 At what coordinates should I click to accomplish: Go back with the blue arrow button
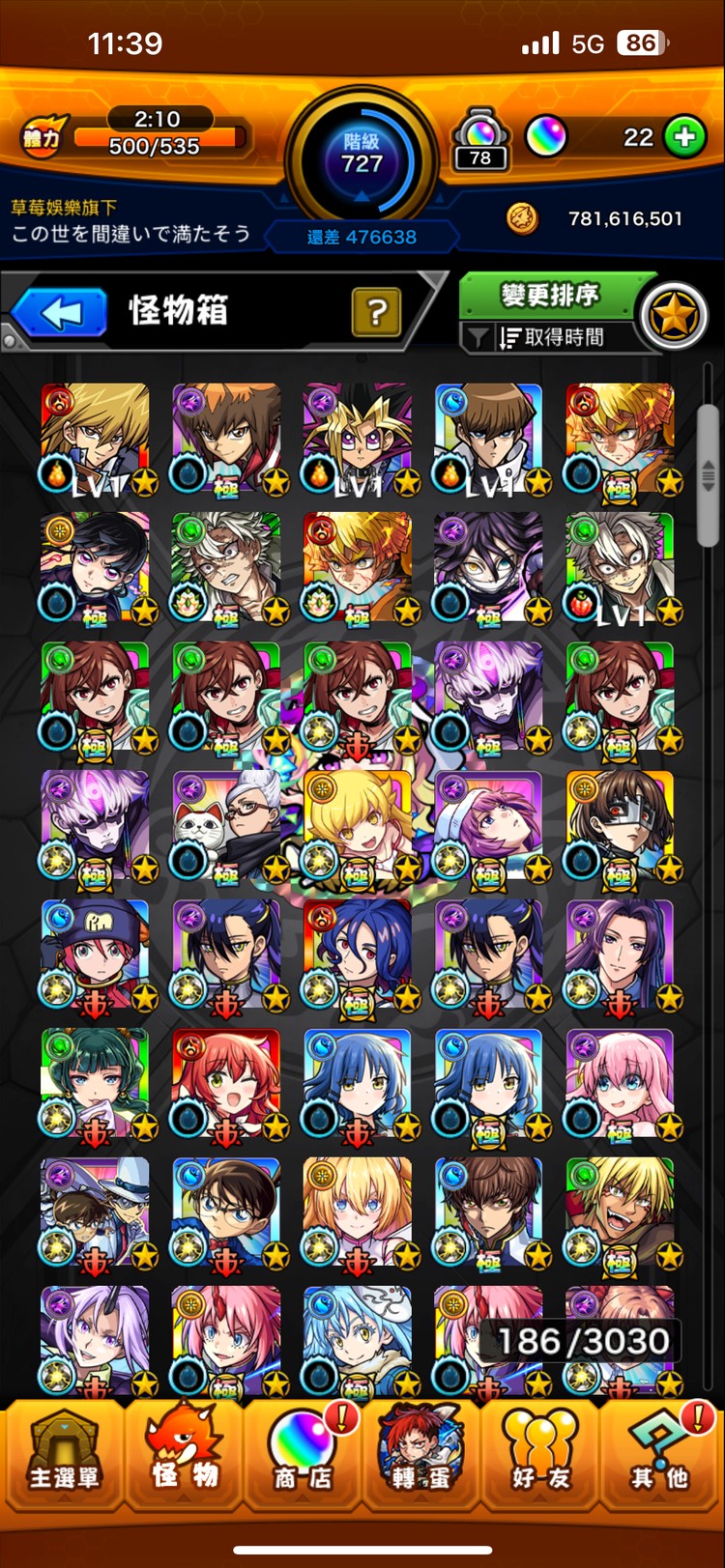point(60,313)
